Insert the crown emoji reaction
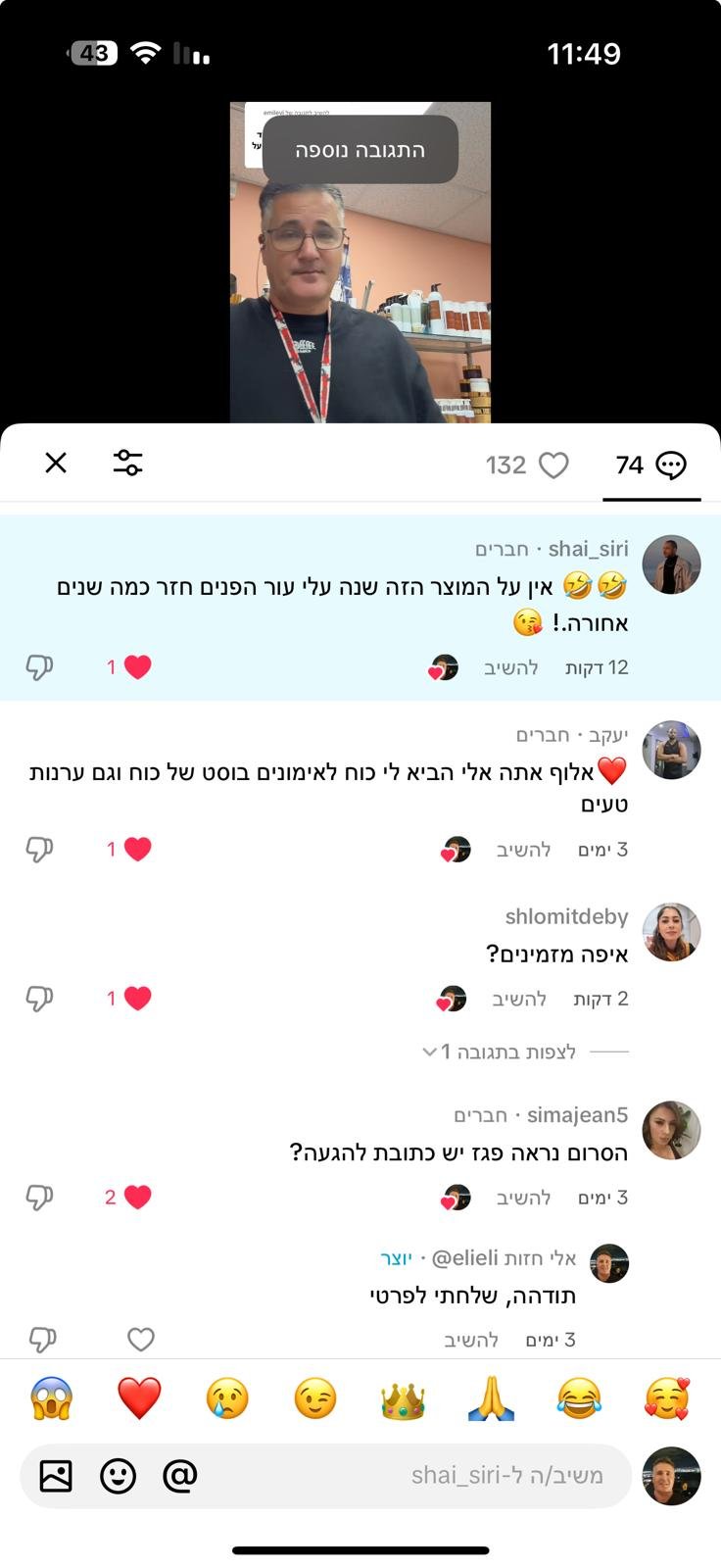Image resolution: width=721 pixels, height=1568 pixels. point(403,1399)
